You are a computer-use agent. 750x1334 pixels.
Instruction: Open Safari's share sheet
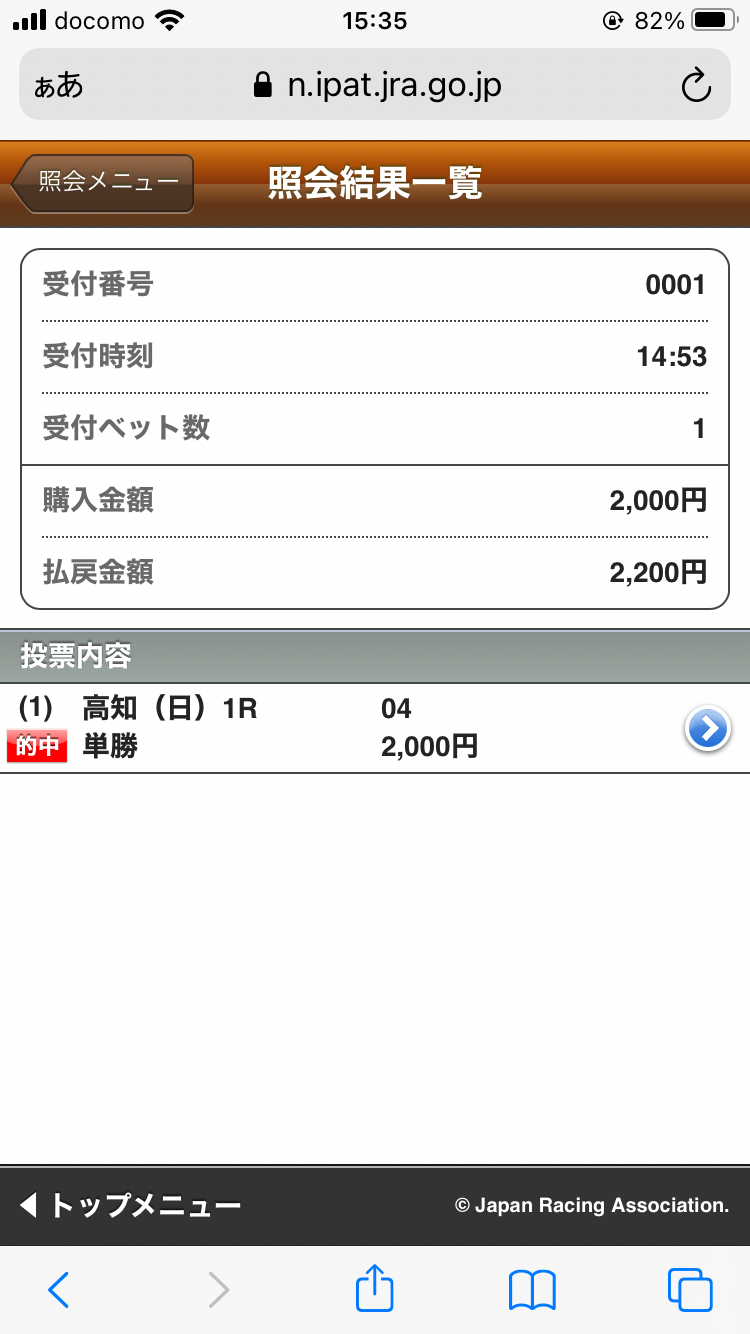click(x=375, y=1287)
